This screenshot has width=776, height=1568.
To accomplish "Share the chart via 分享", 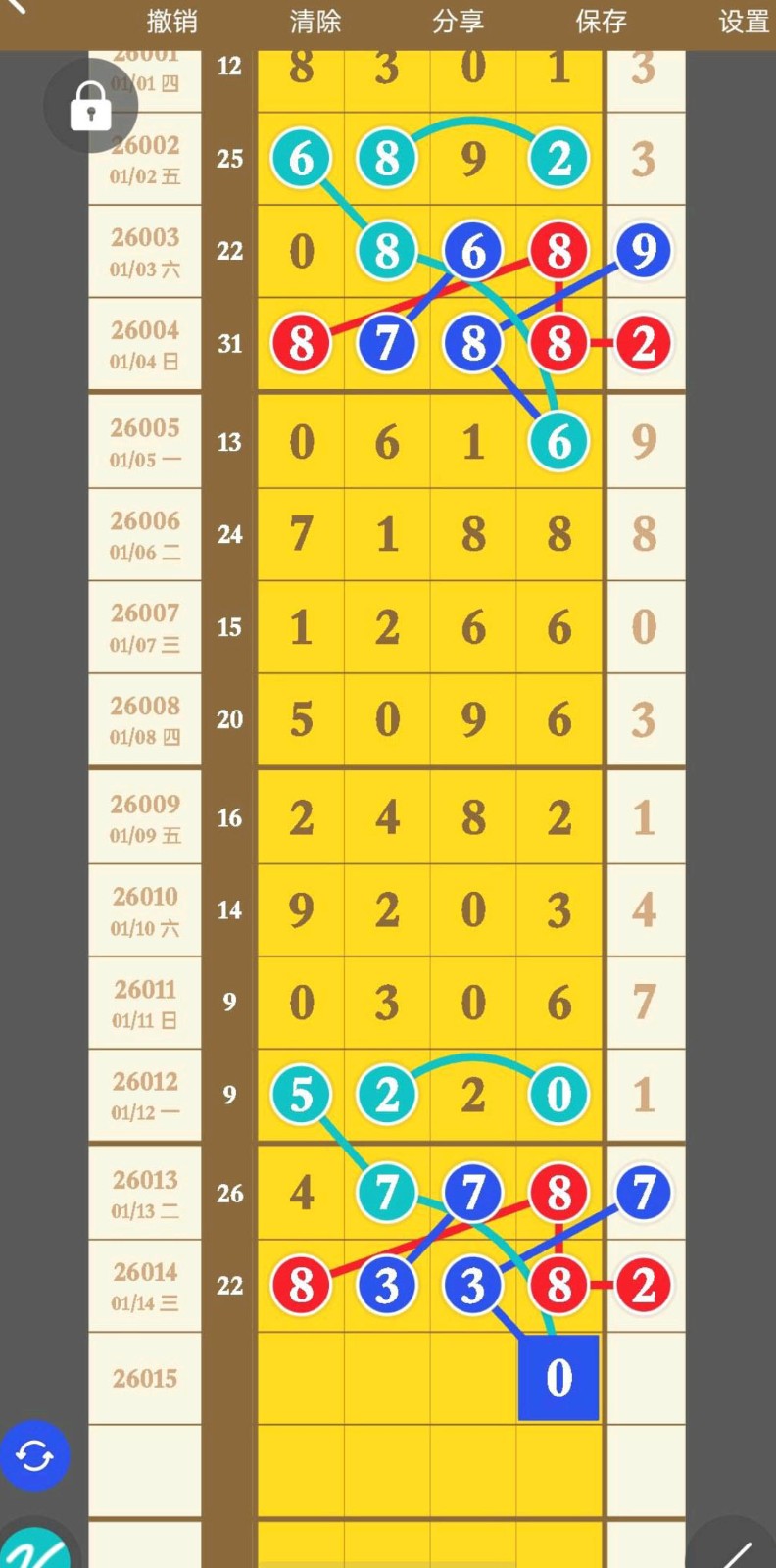I will point(458,21).
